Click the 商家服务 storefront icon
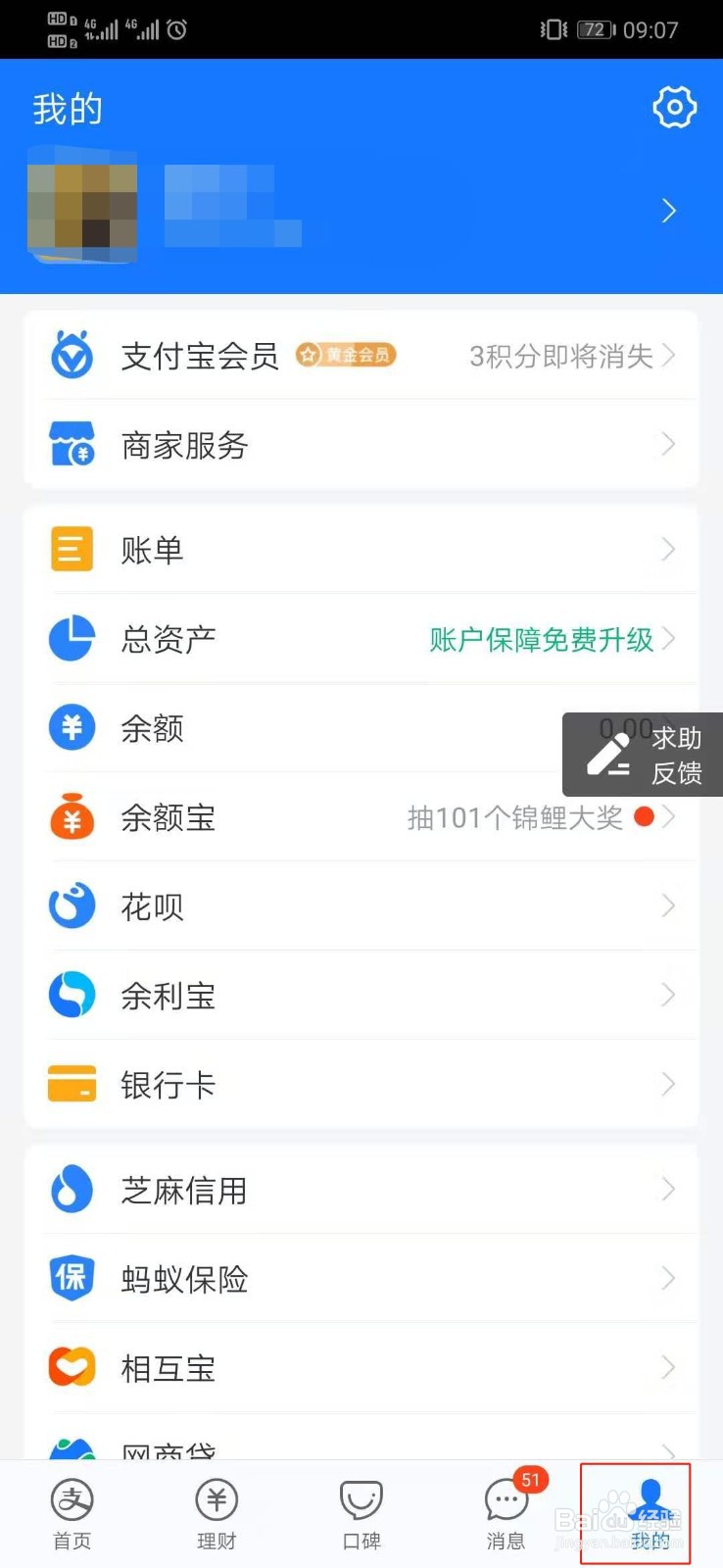This screenshot has height=1568, width=723. pos(71,444)
